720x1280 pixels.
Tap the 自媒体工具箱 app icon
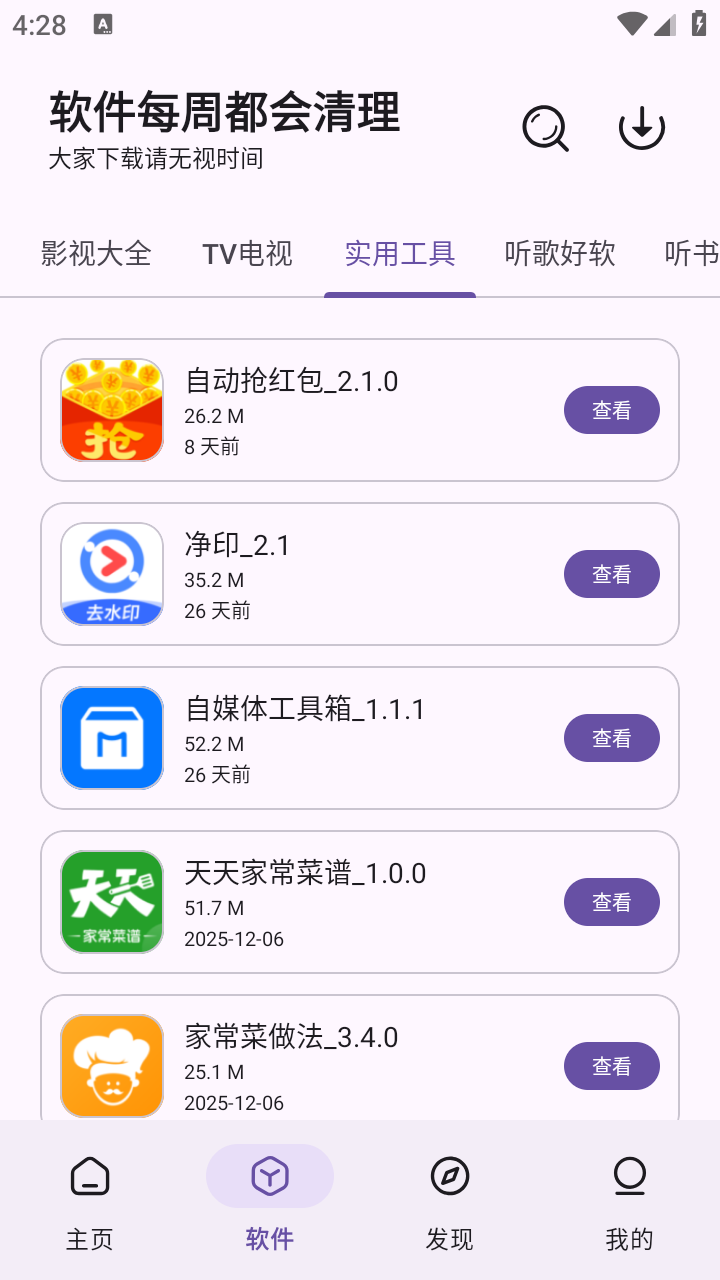coord(111,737)
